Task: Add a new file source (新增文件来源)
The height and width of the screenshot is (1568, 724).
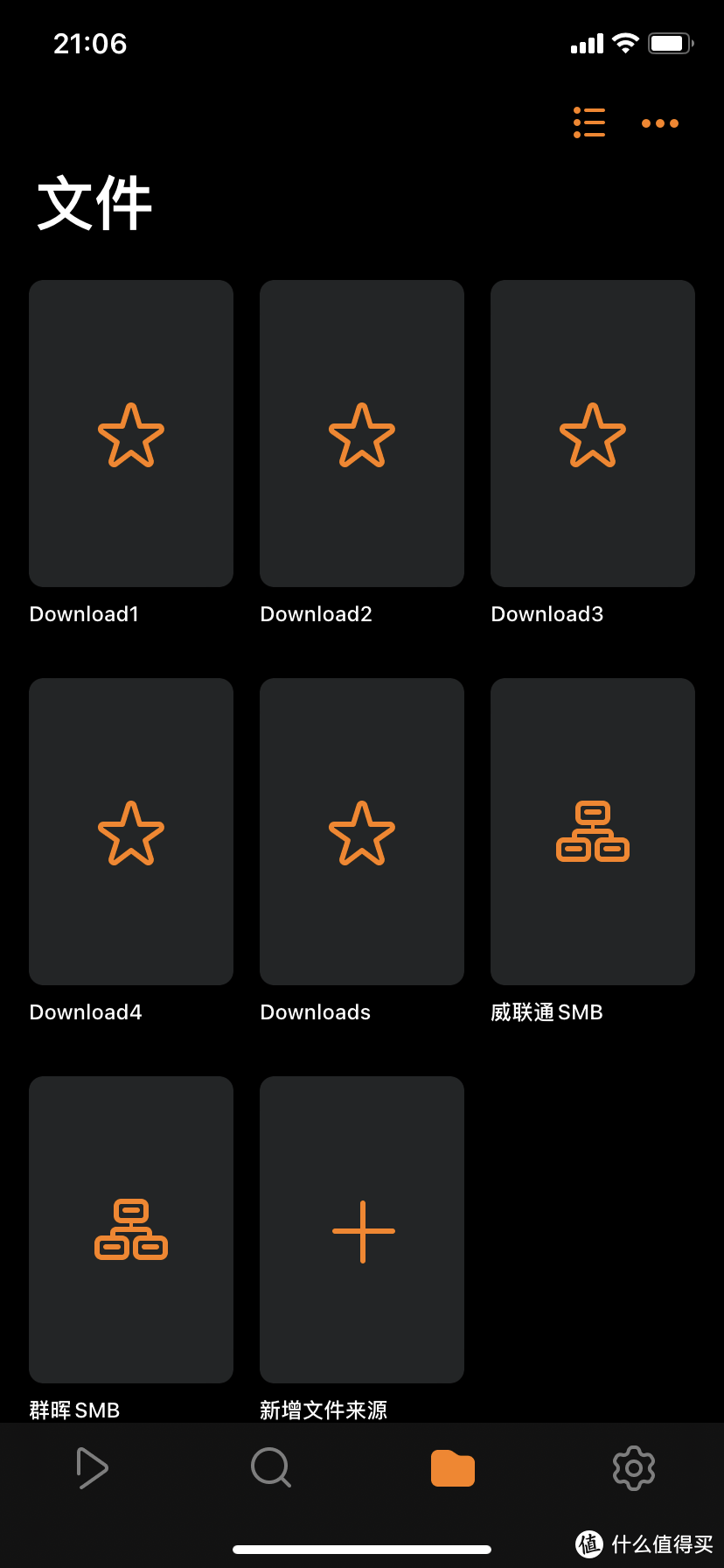Action: coord(362,1229)
